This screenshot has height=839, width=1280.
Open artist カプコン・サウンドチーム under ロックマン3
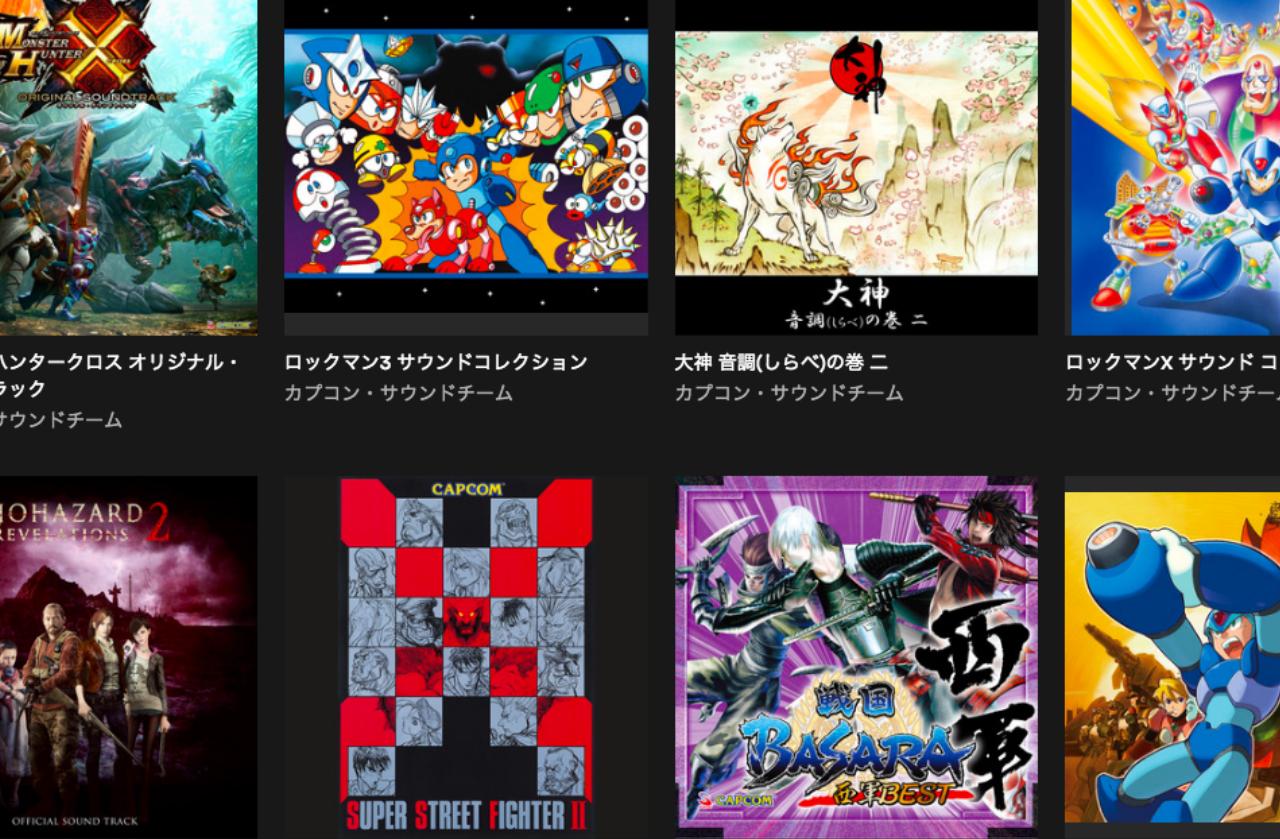pos(398,393)
